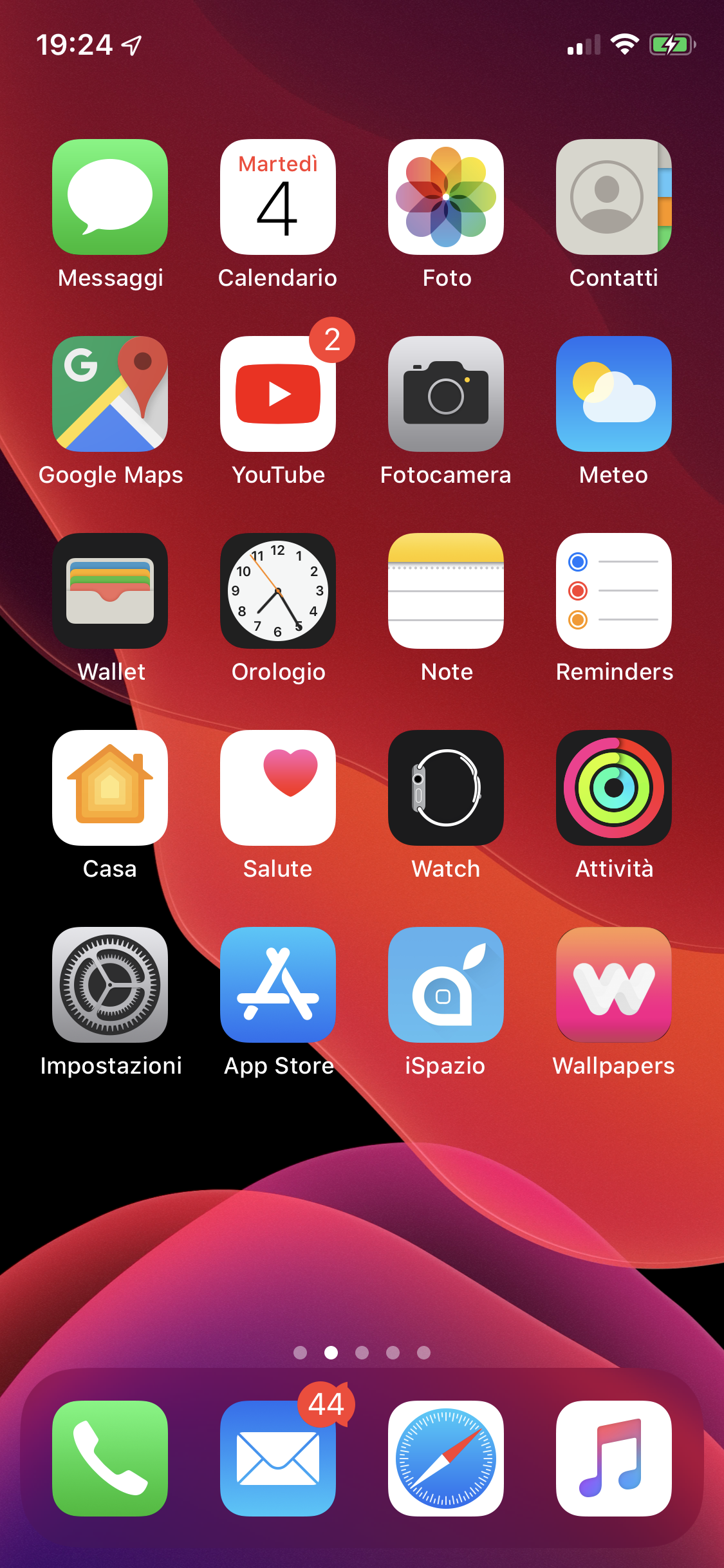Open YouTube with 2 notifications
This screenshot has width=724, height=1568.
(278, 394)
